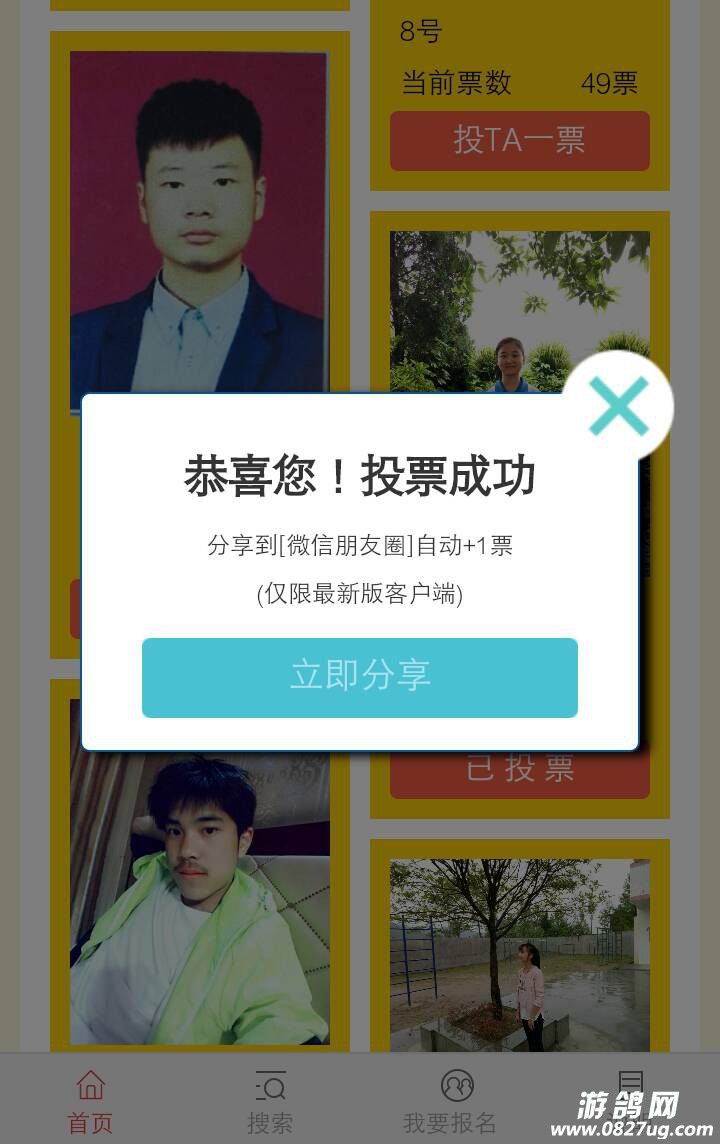Tap the 立即分享 button

(360, 677)
